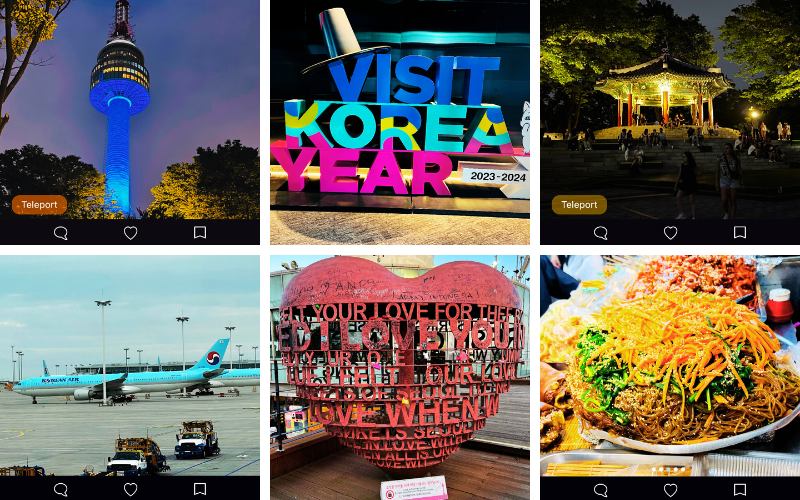This screenshot has width=800, height=500.
Task: Bookmark the Korean Air airplane photo
Action: coord(200,489)
